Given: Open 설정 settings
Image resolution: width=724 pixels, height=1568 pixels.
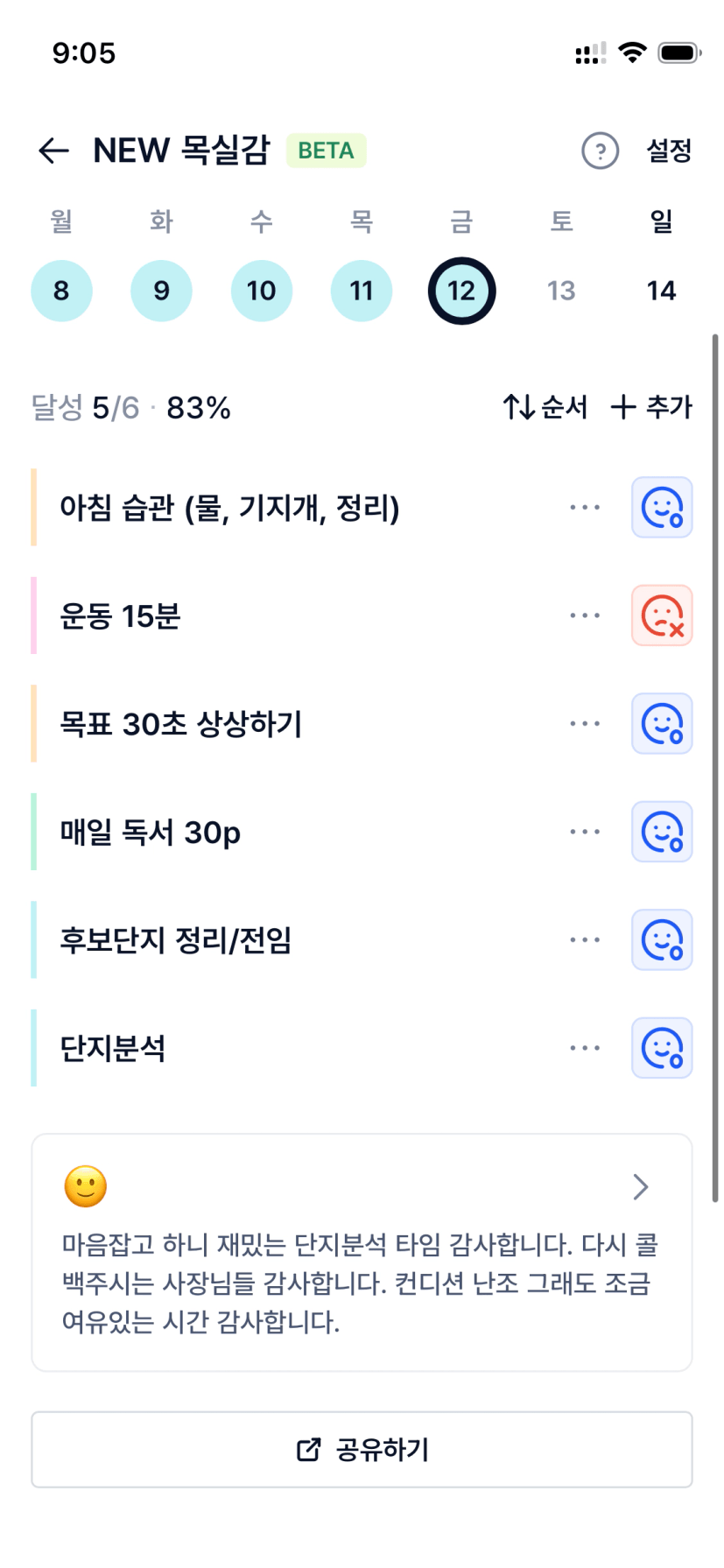Looking at the screenshot, I should pyautogui.click(x=669, y=151).
